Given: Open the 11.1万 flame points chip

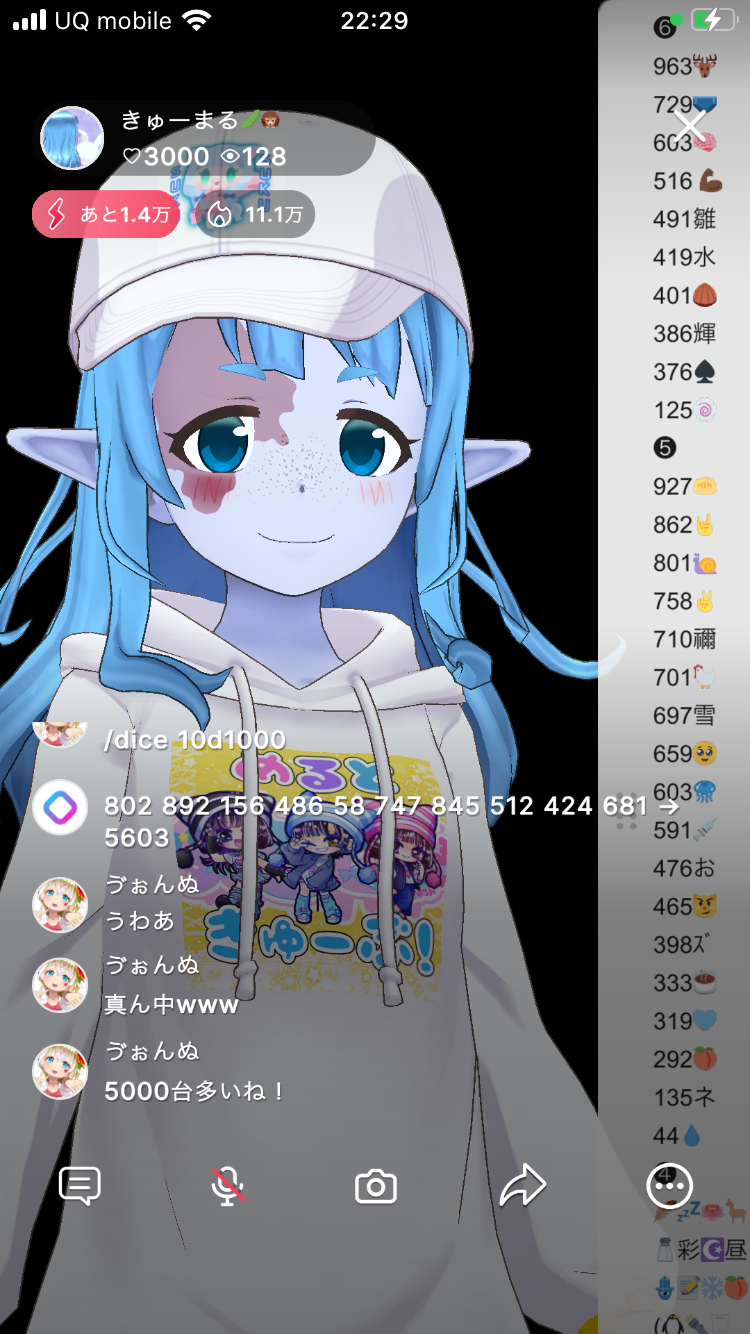Looking at the screenshot, I should [x=256, y=214].
